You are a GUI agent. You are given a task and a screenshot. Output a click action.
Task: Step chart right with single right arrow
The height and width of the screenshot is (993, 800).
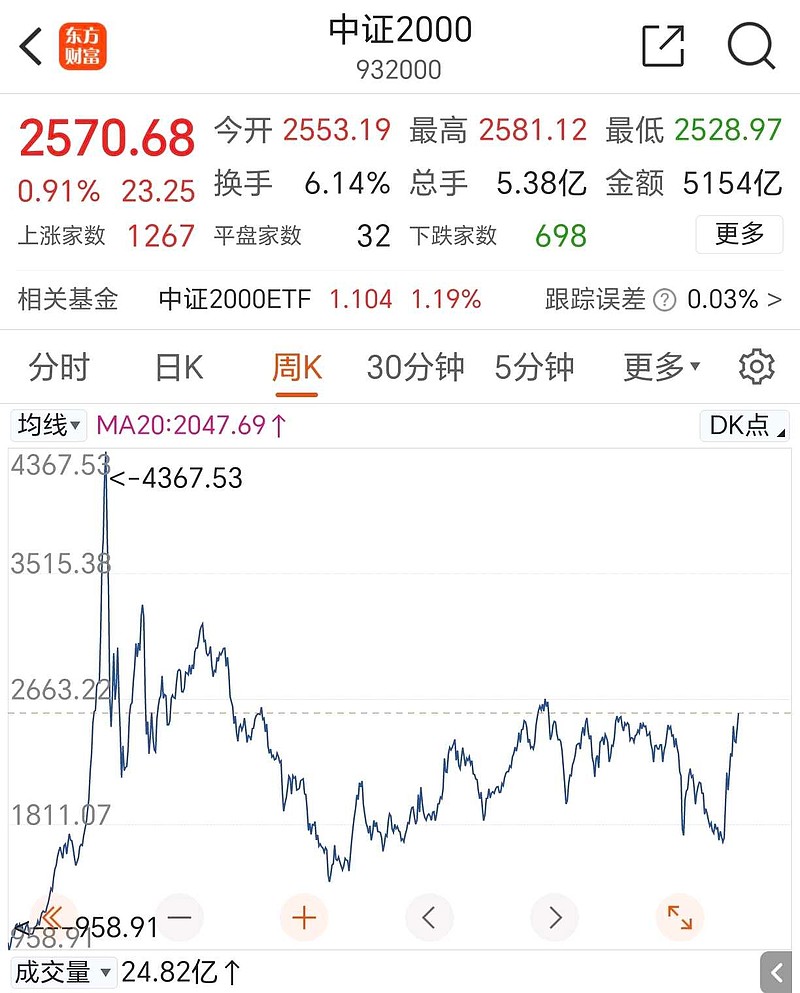pos(554,917)
